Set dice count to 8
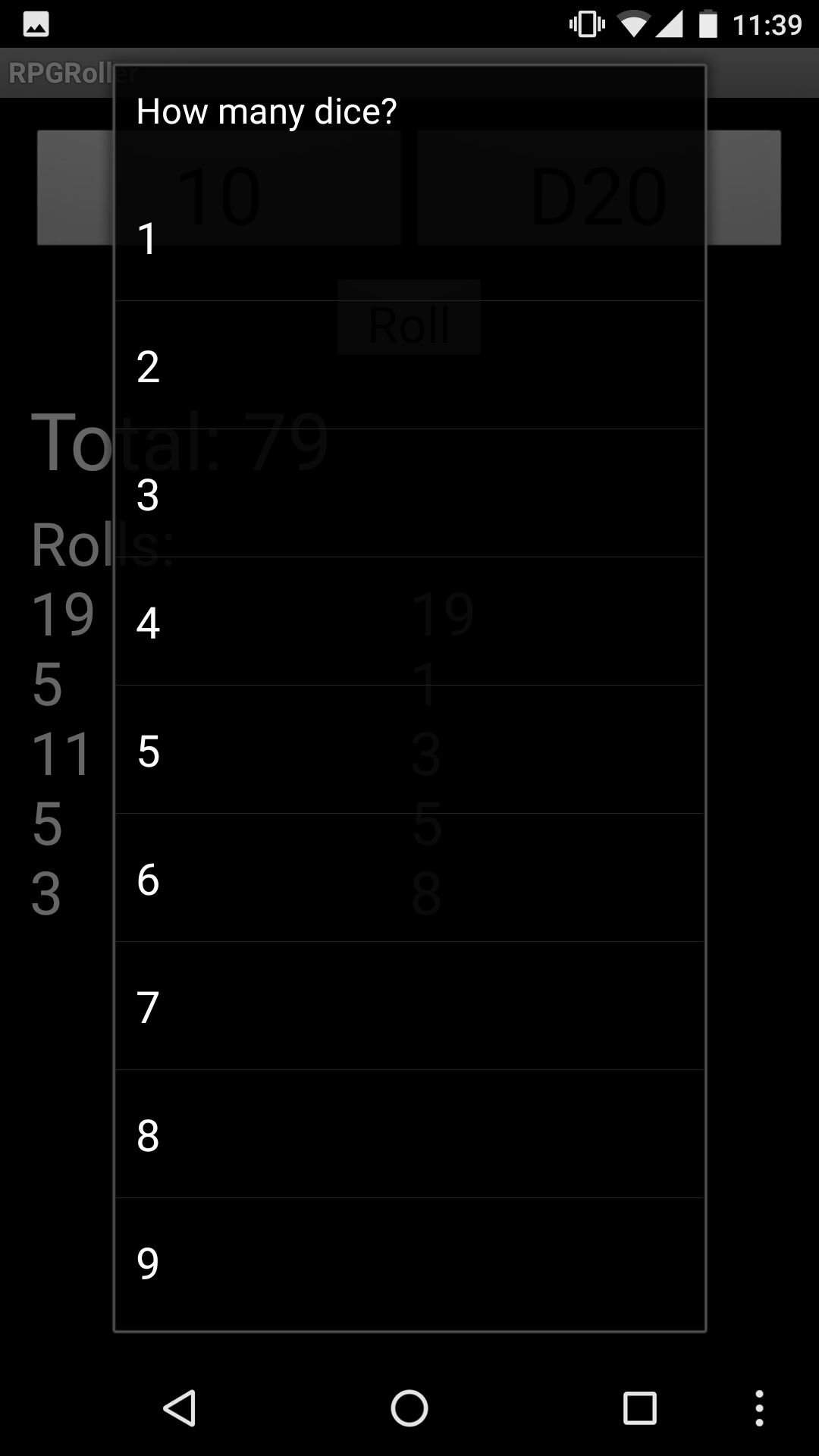The height and width of the screenshot is (1456, 819). point(409,1134)
